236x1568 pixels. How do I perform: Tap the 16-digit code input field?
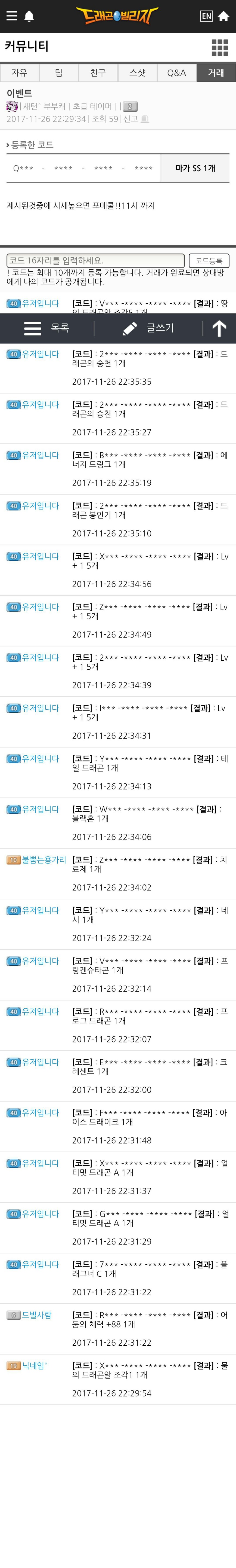95,261
